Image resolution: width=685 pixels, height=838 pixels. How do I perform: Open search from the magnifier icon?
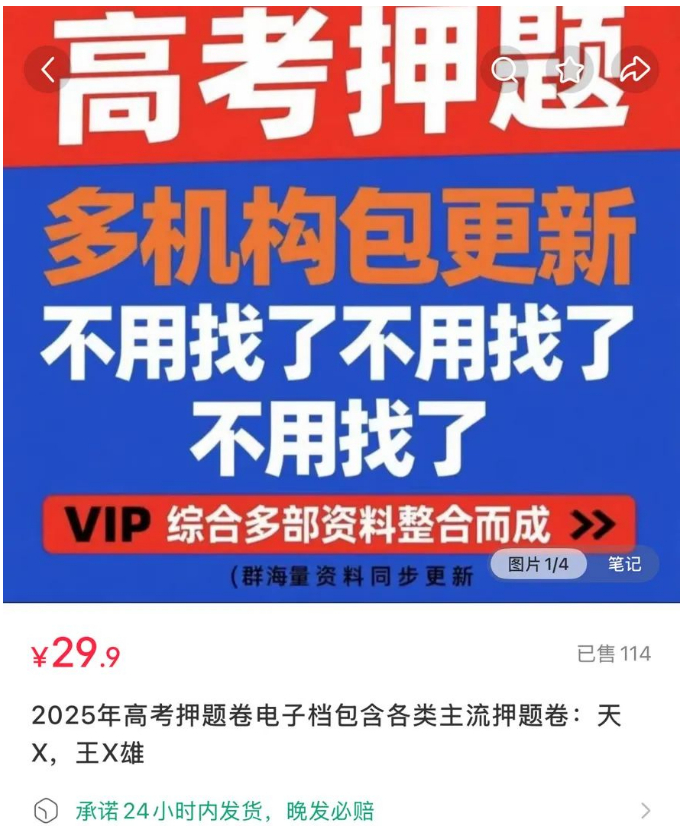[x=505, y=69]
